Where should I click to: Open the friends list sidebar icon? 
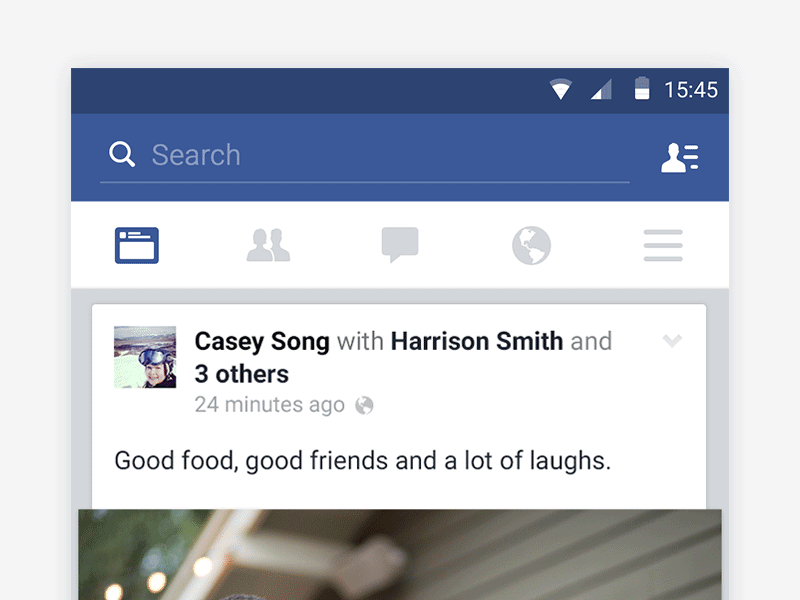pyautogui.click(x=679, y=157)
